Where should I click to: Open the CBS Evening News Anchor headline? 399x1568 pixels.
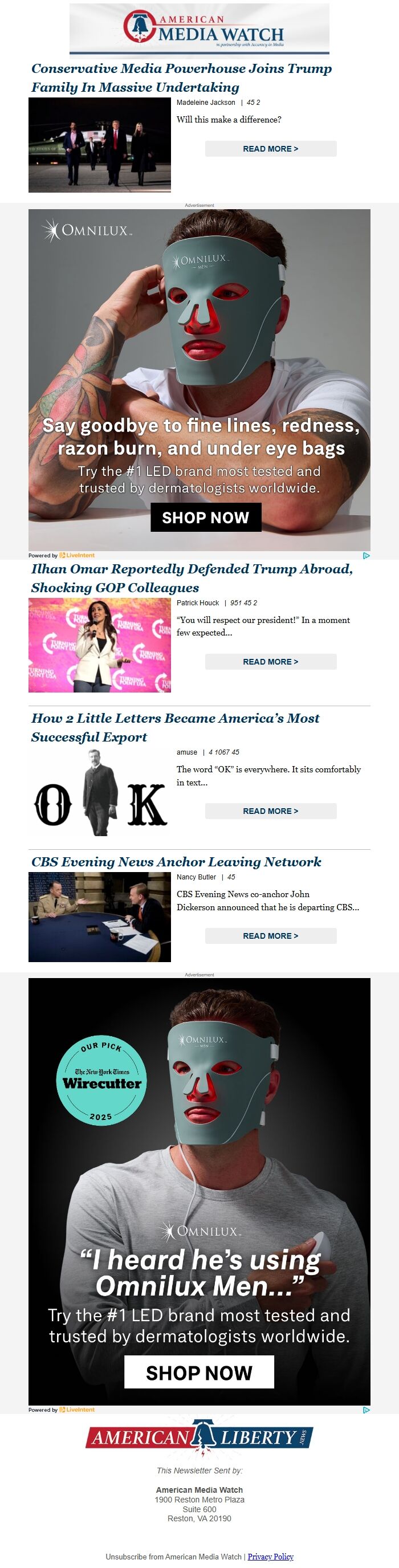(176, 862)
